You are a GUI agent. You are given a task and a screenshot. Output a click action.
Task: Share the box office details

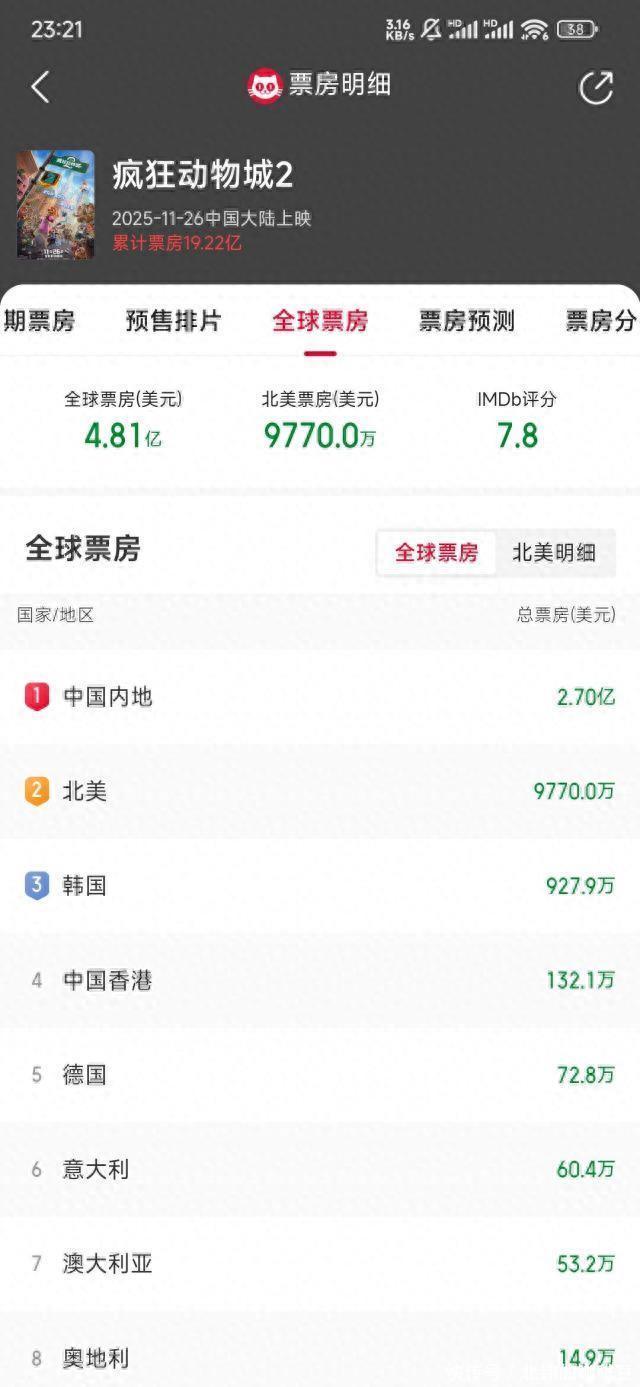[596, 87]
